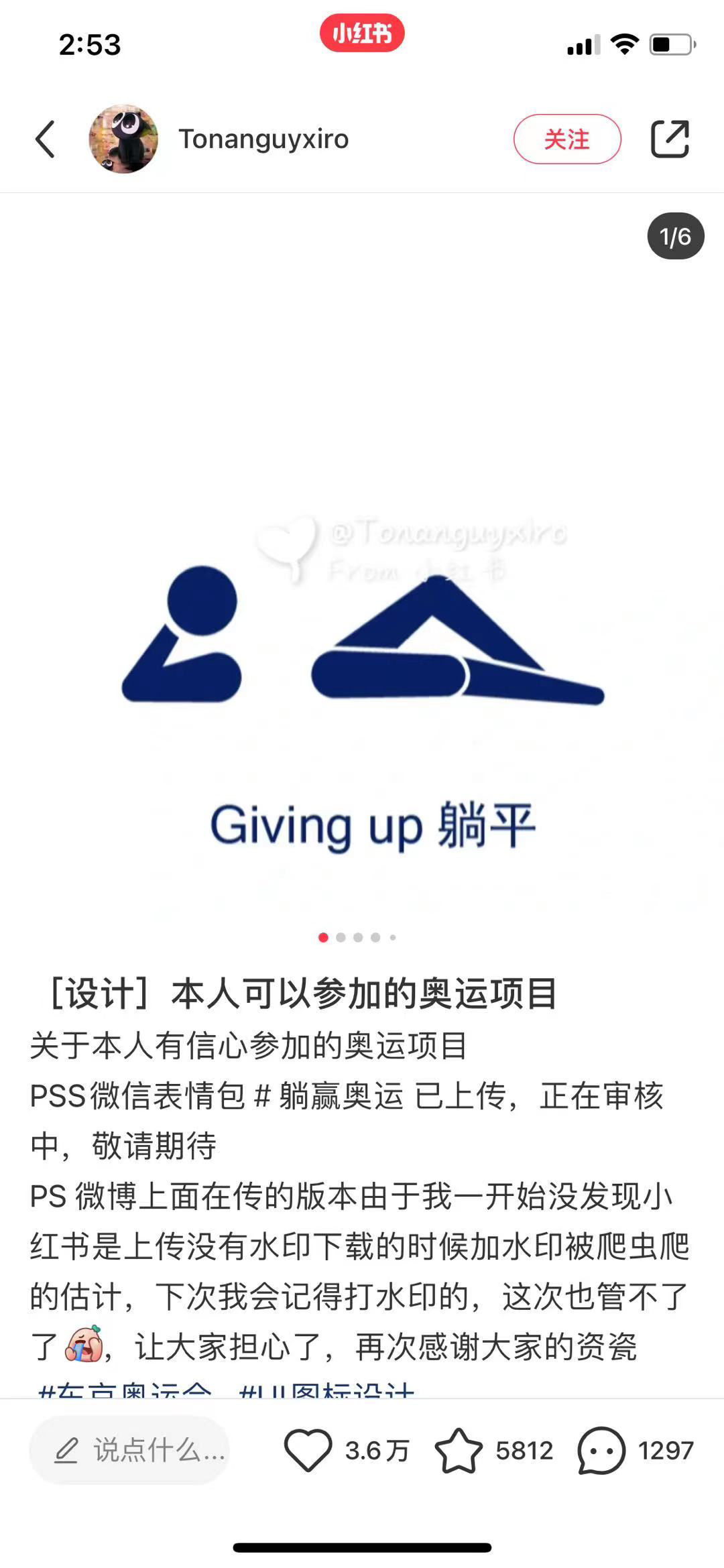The width and height of the screenshot is (724, 1568).
Task: Like this post with the heart
Action: pyautogui.click(x=308, y=1451)
